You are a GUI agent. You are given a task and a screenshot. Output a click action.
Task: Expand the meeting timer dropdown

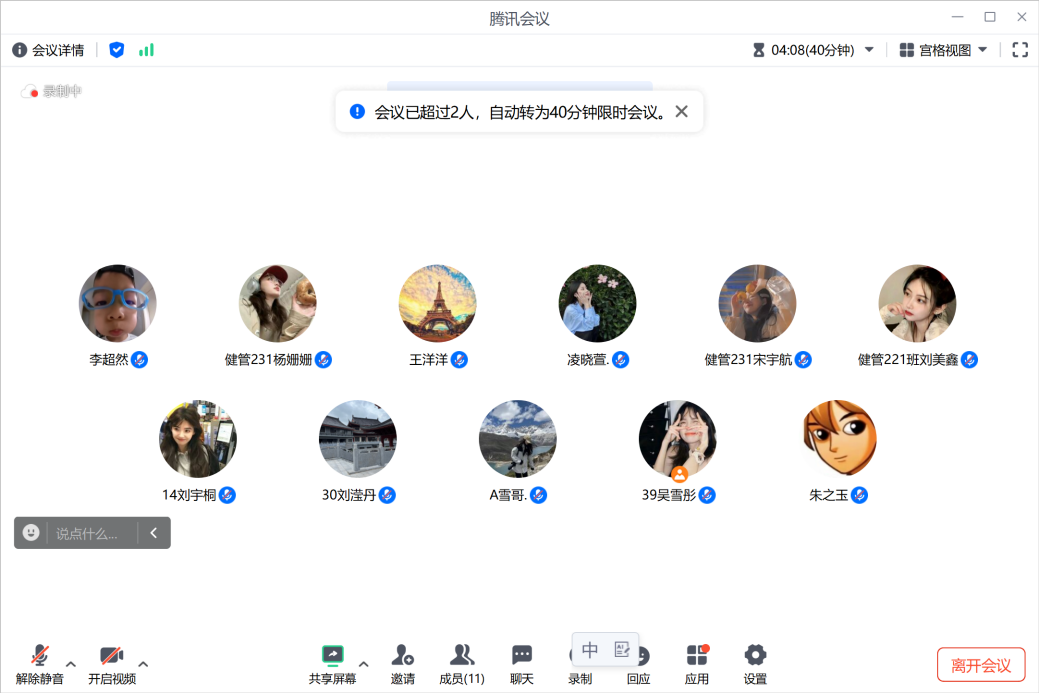[x=868, y=50]
